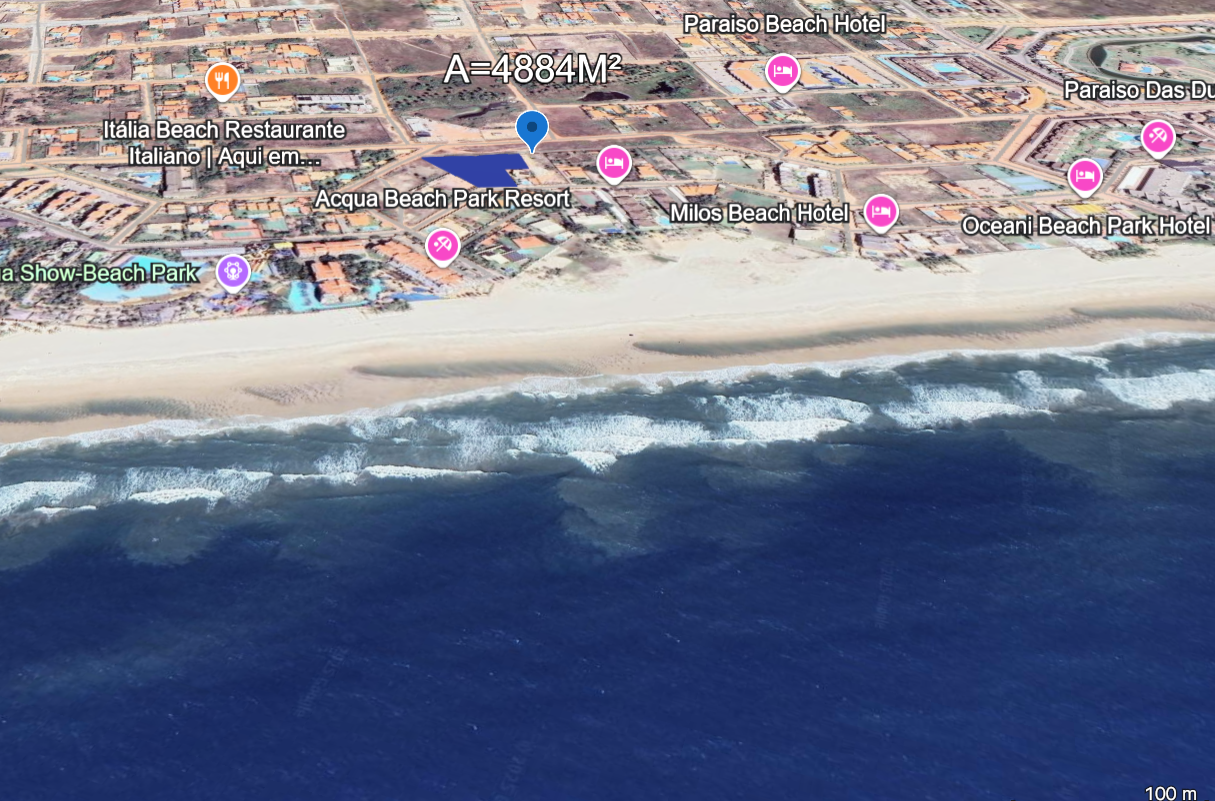Open the Itália Beach Restaurante map pin
Image resolution: width=1215 pixels, height=801 pixels.
[222, 80]
